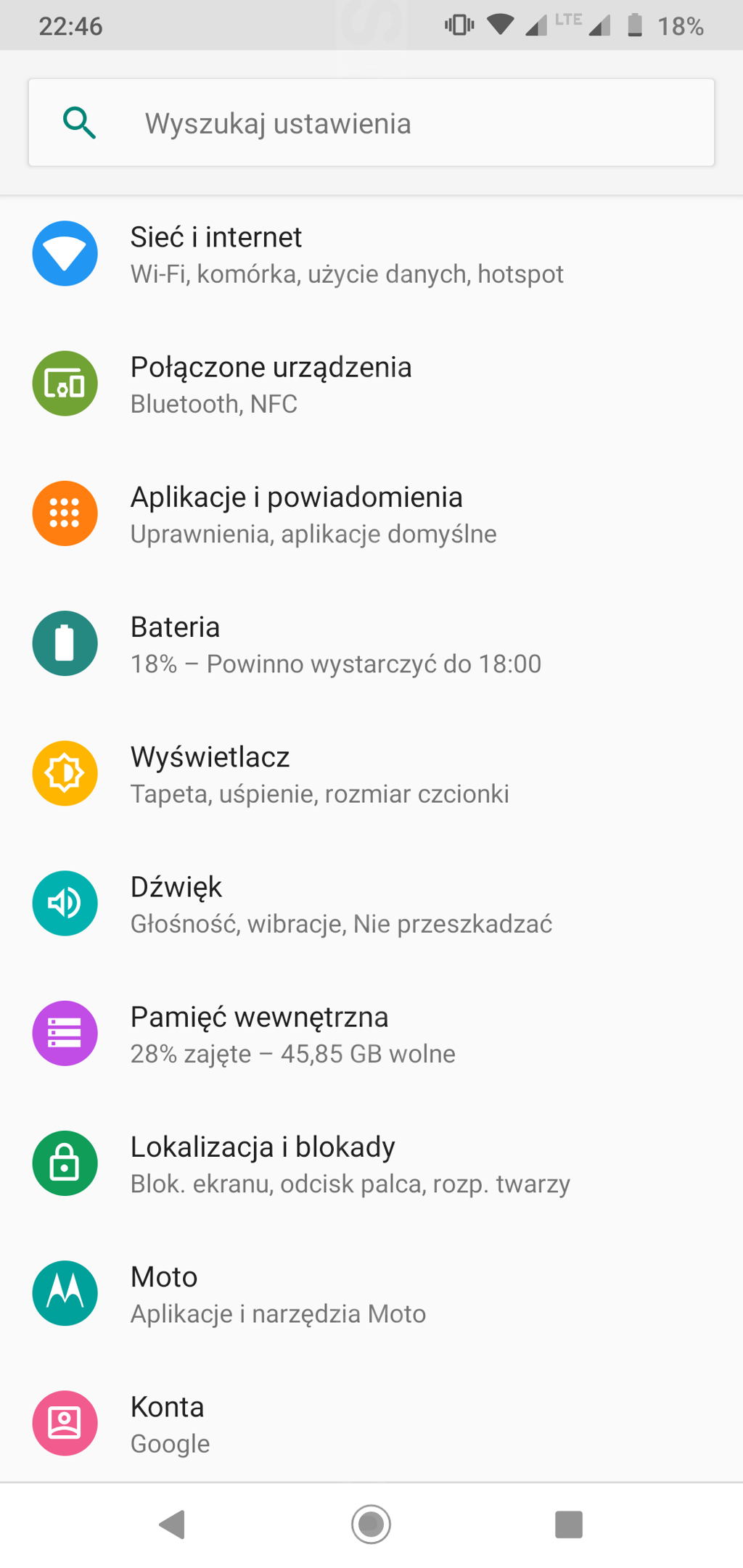
Task: Open Lokalizacja i blokady settings
Action: (371, 1163)
